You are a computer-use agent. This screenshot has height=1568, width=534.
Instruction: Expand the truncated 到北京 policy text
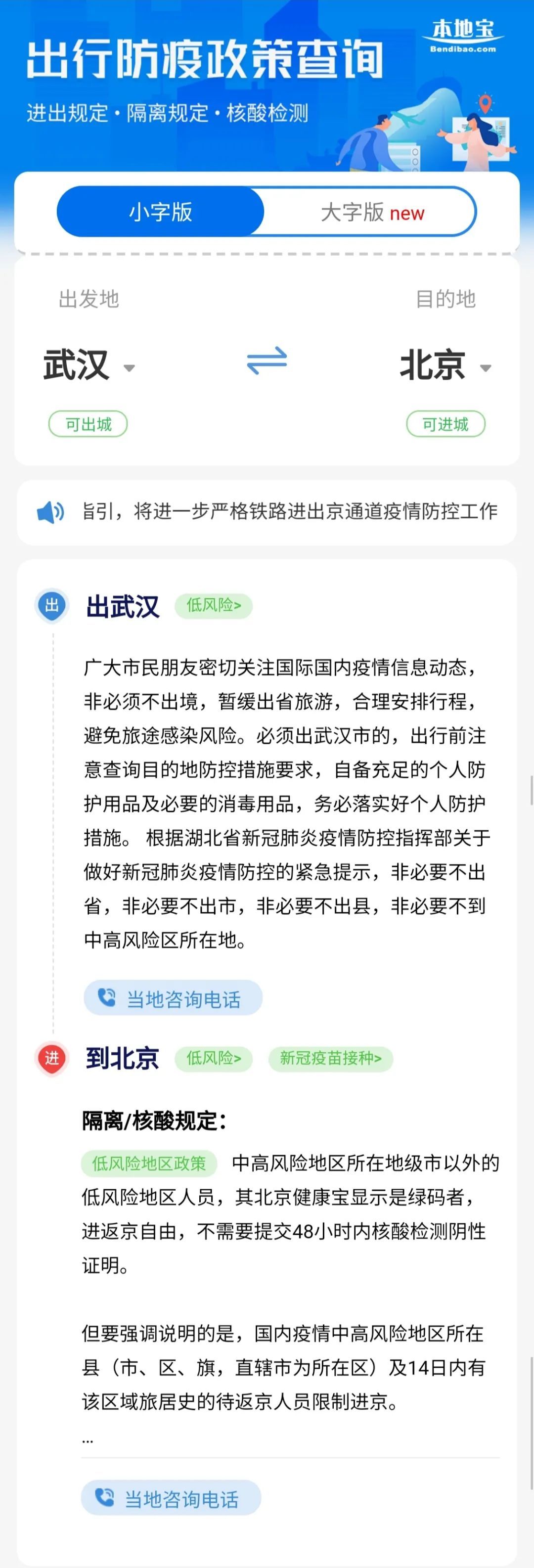point(89,1440)
